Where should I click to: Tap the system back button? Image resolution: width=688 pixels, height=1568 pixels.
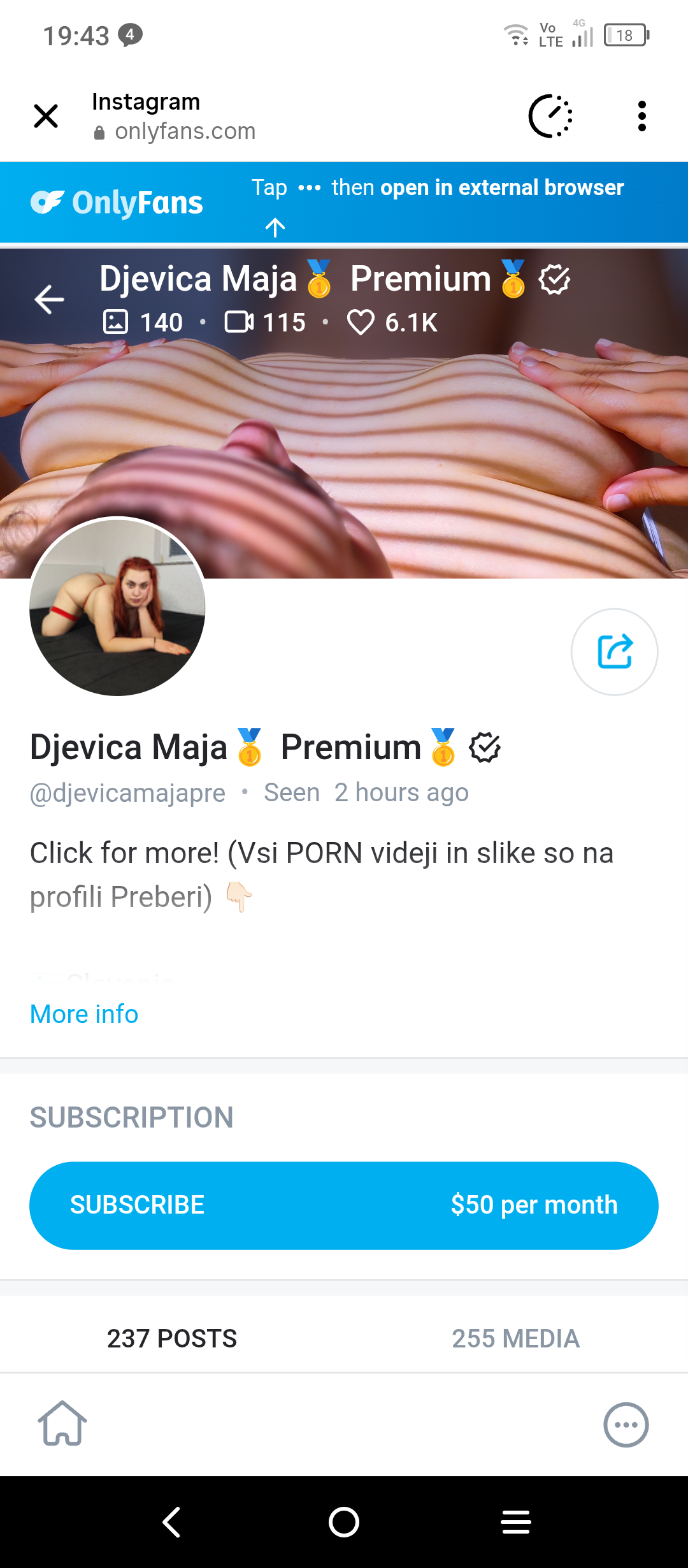coord(172,1522)
